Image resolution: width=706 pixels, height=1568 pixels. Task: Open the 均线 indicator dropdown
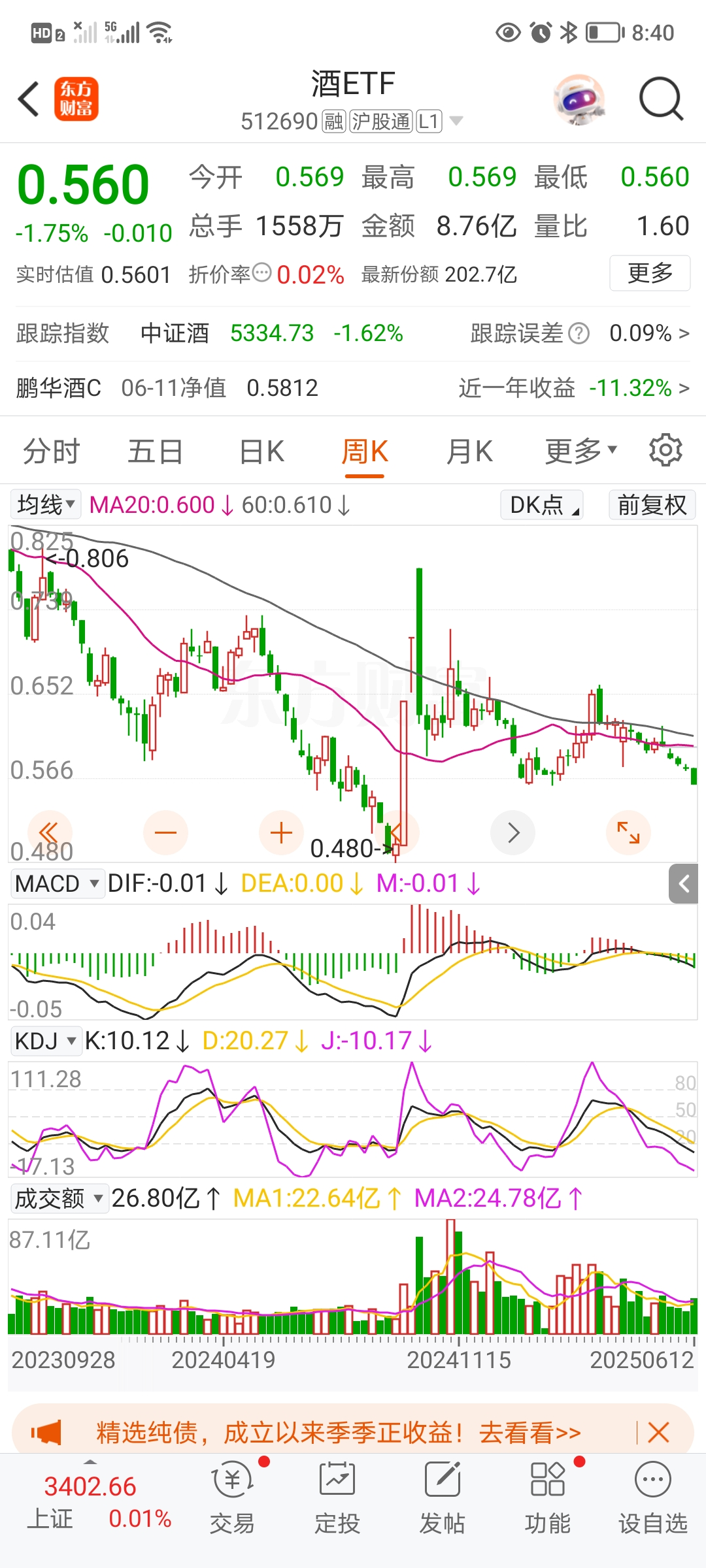click(46, 505)
